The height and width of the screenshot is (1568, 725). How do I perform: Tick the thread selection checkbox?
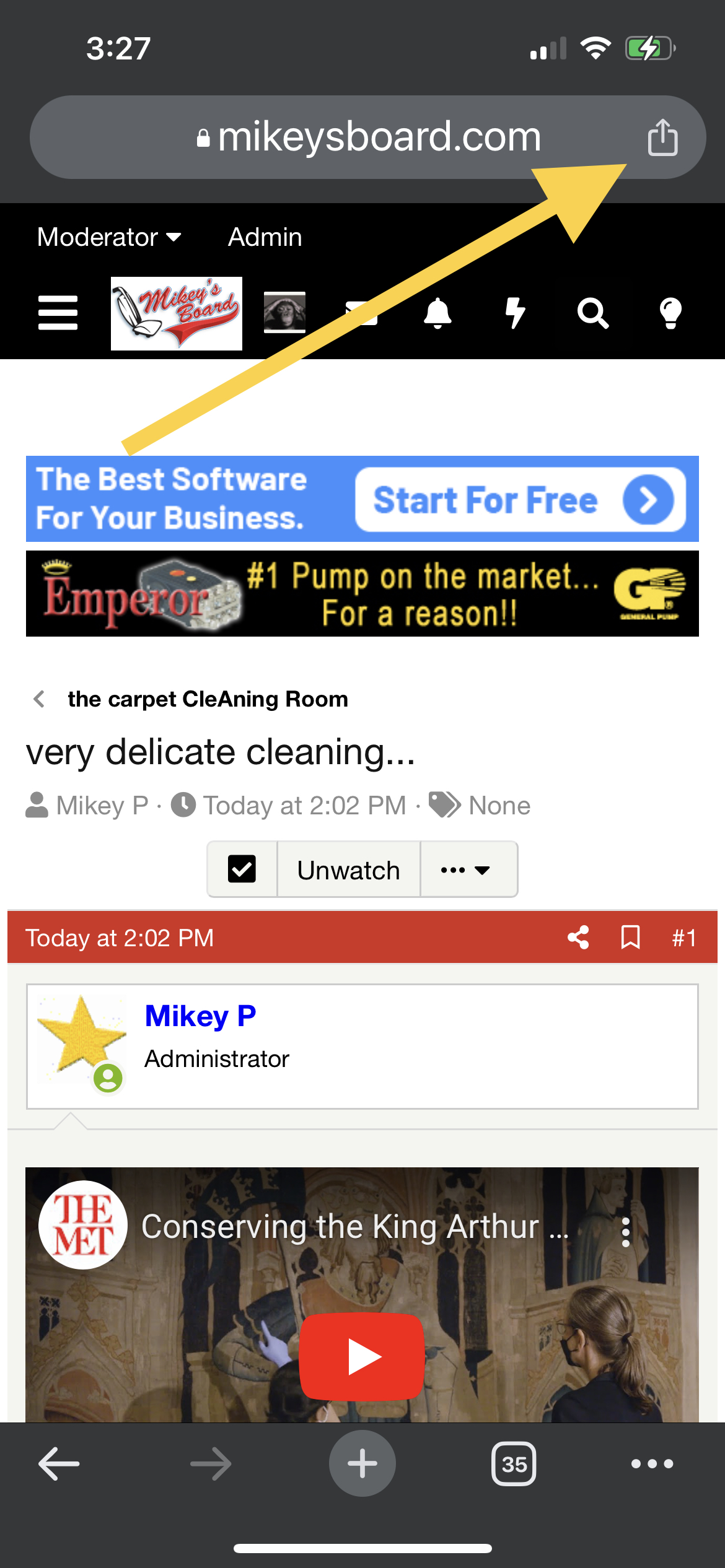tap(242, 869)
